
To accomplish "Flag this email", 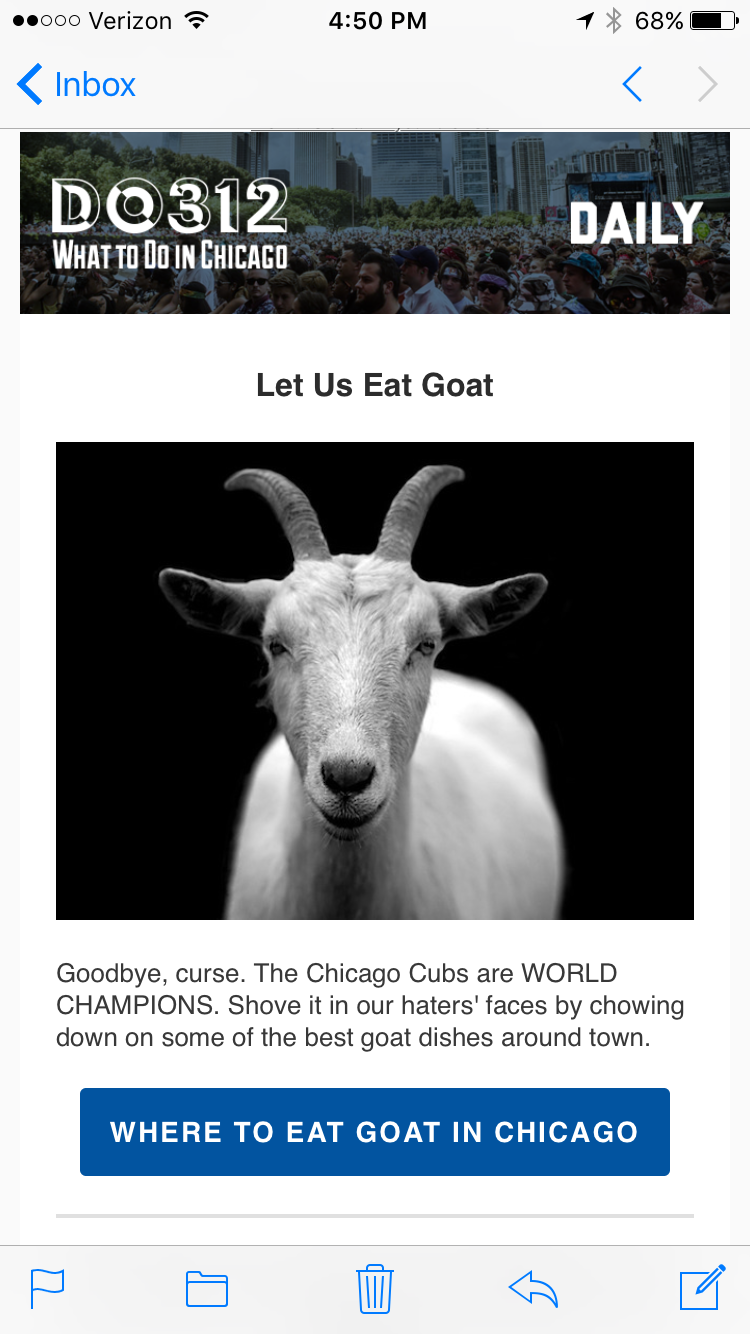I will [47, 1288].
